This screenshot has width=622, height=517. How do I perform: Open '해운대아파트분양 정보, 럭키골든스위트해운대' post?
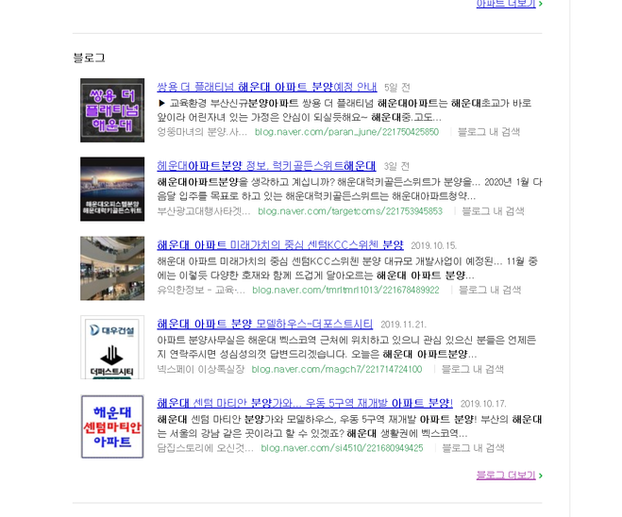(x=266, y=166)
